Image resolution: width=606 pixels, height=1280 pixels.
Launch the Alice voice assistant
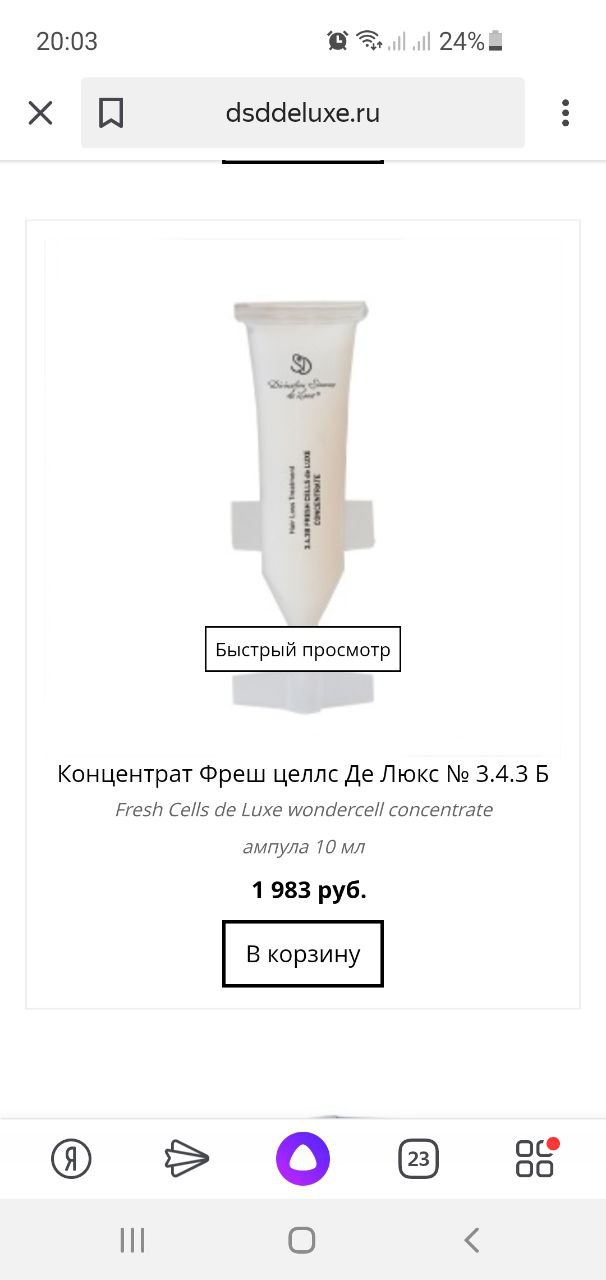point(303,1159)
